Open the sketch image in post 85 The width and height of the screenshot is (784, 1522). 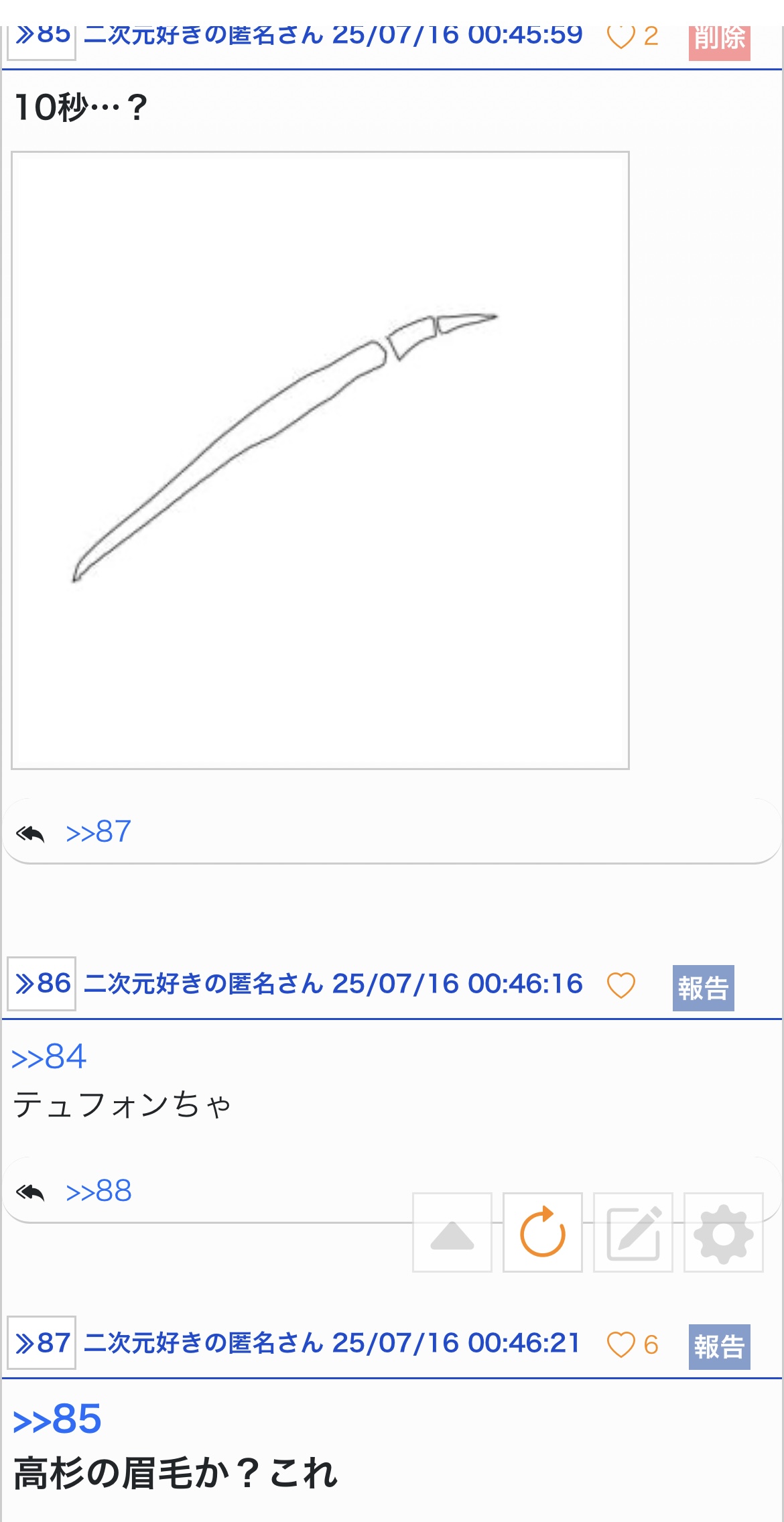click(320, 460)
